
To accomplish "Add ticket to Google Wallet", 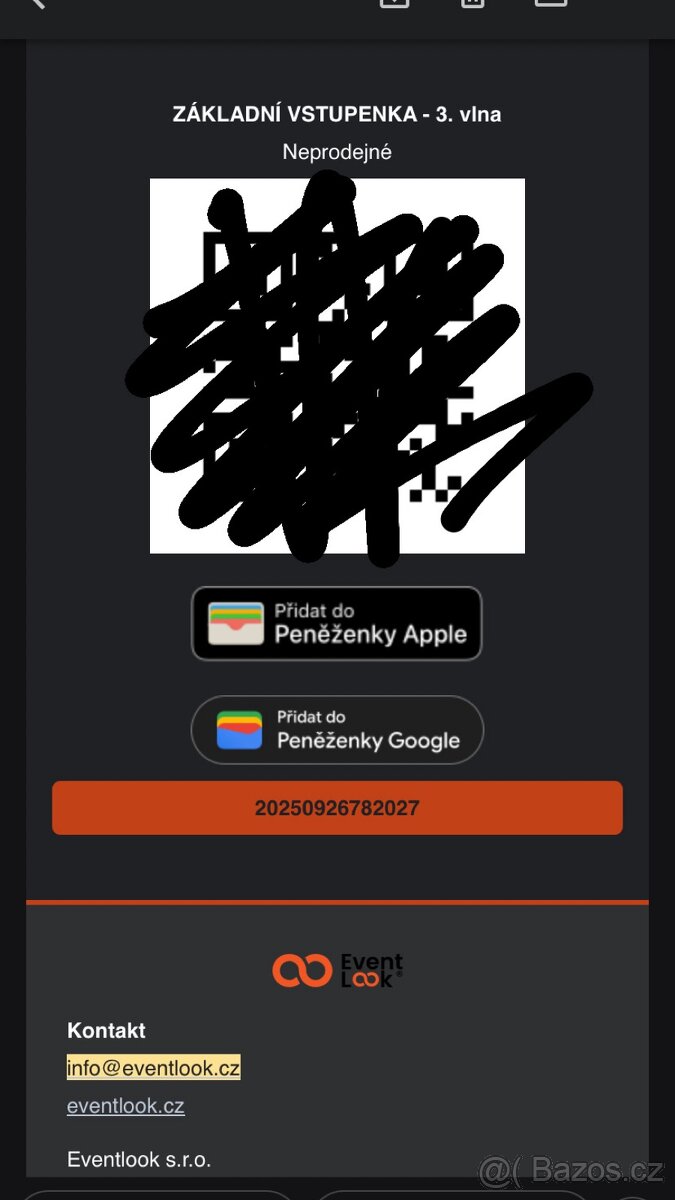I will pos(336,730).
